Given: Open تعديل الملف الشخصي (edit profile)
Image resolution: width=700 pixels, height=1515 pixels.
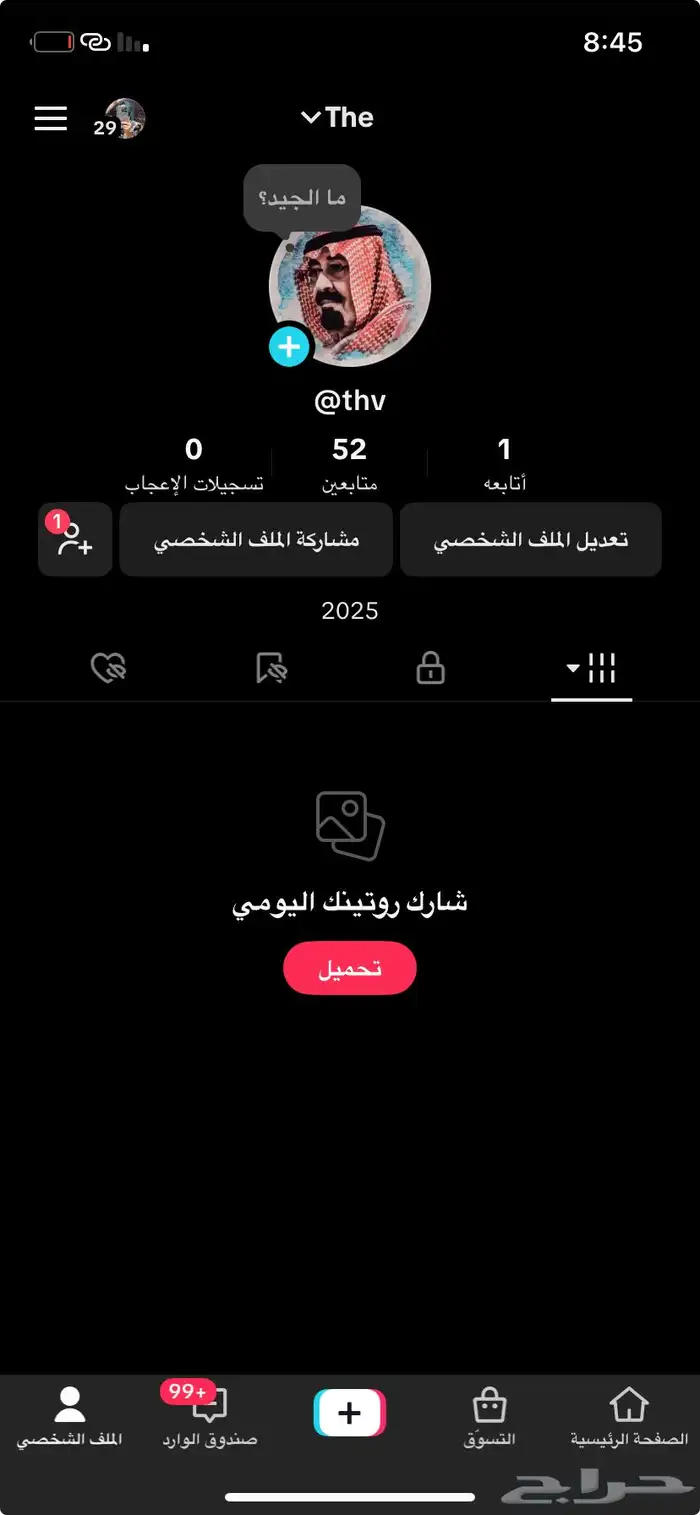Looking at the screenshot, I should click(x=530, y=540).
